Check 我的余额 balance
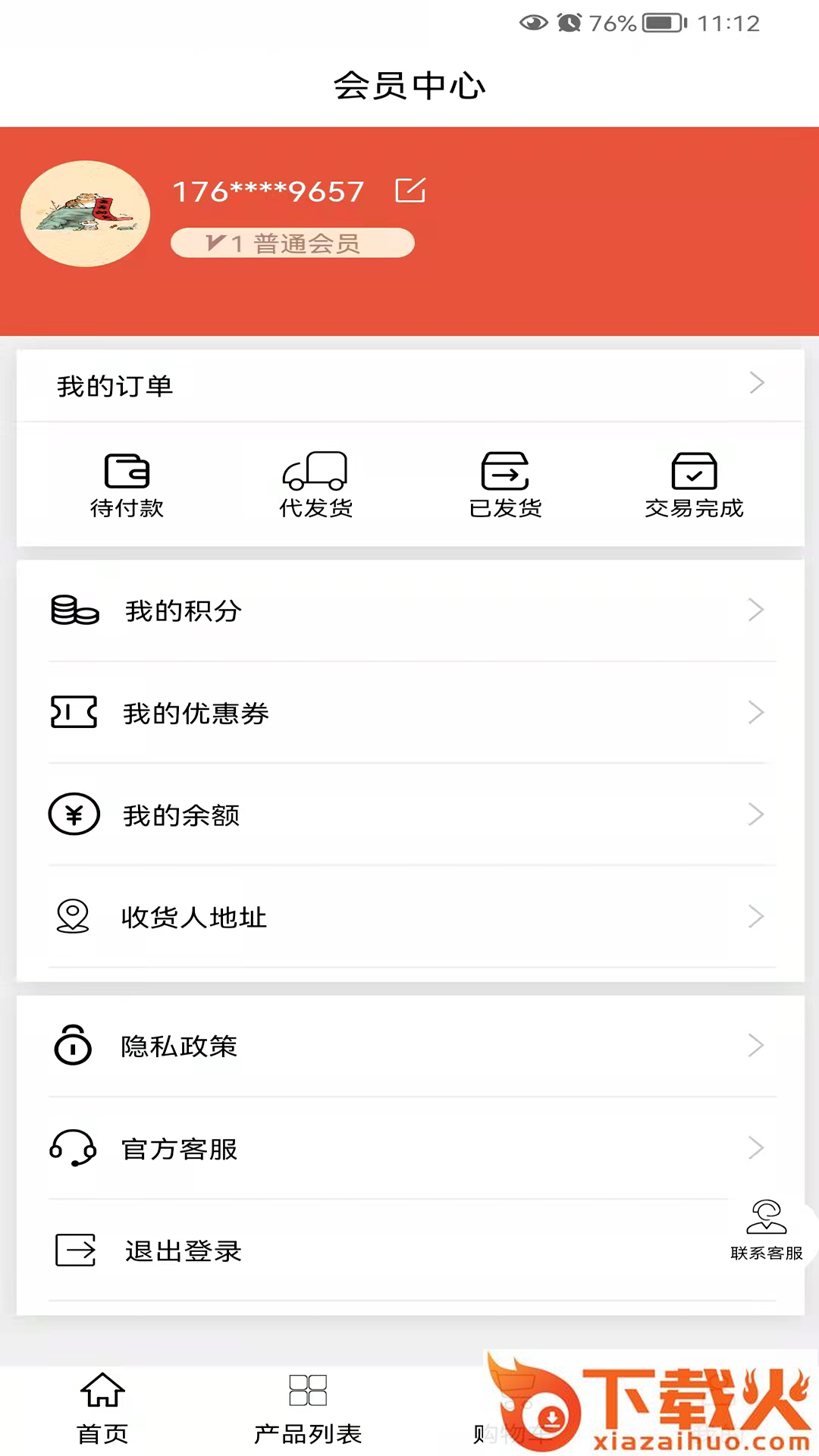819x1456 pixels. (x=409, y=815)
